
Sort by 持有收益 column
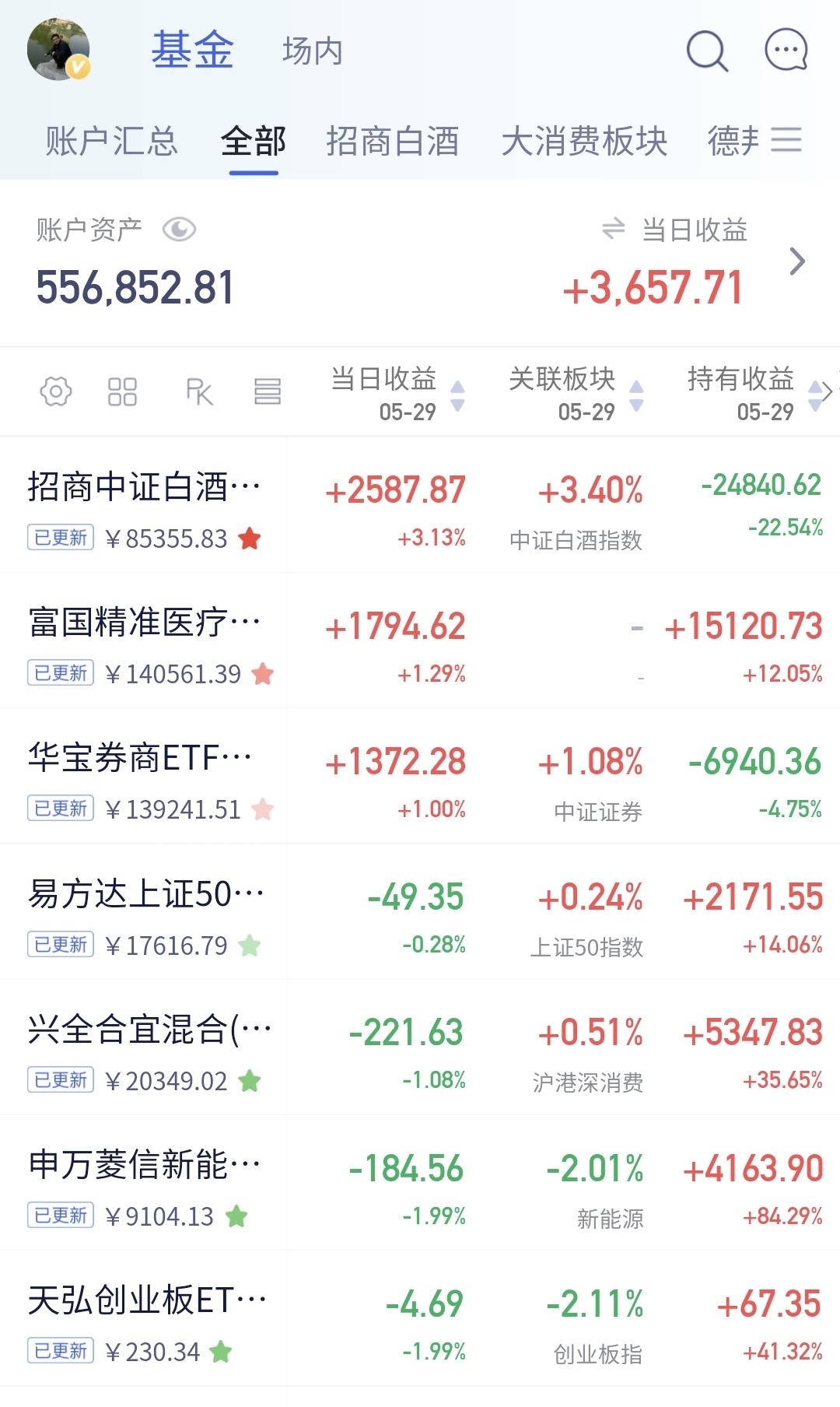[x=754, y=394]
